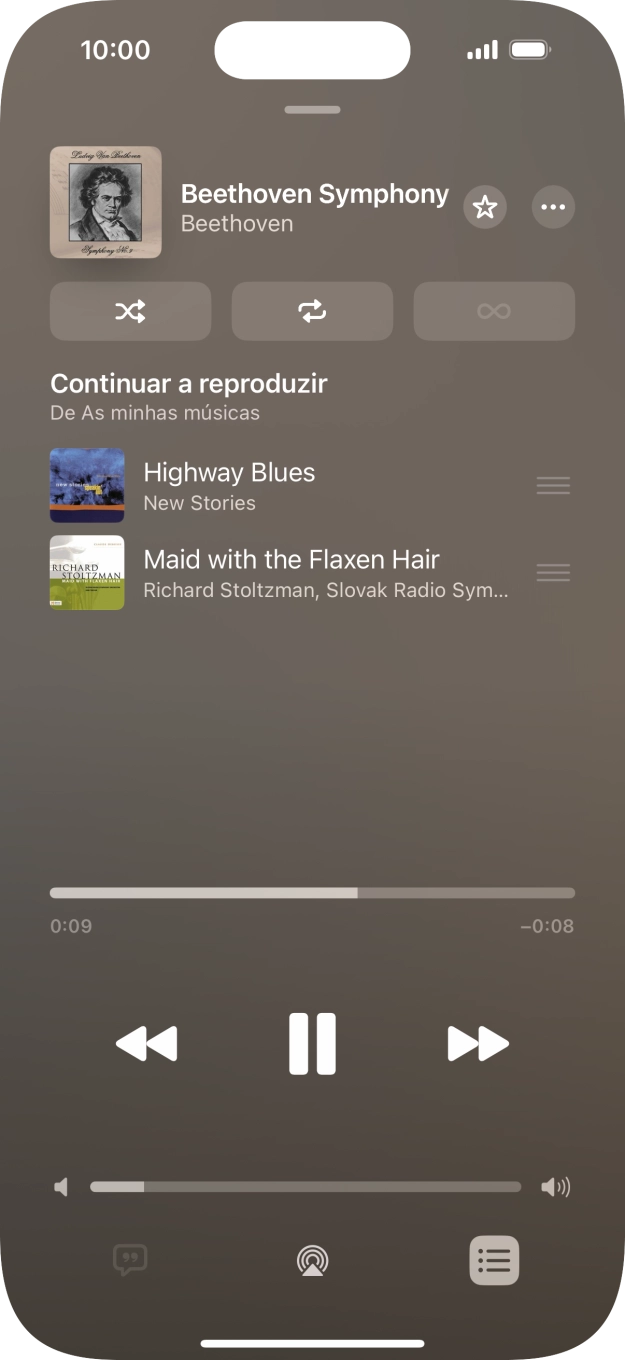The width and height of the screenshot is (625, 1360).
Task: Toggle shuffle playback
Action: point(130,312)
